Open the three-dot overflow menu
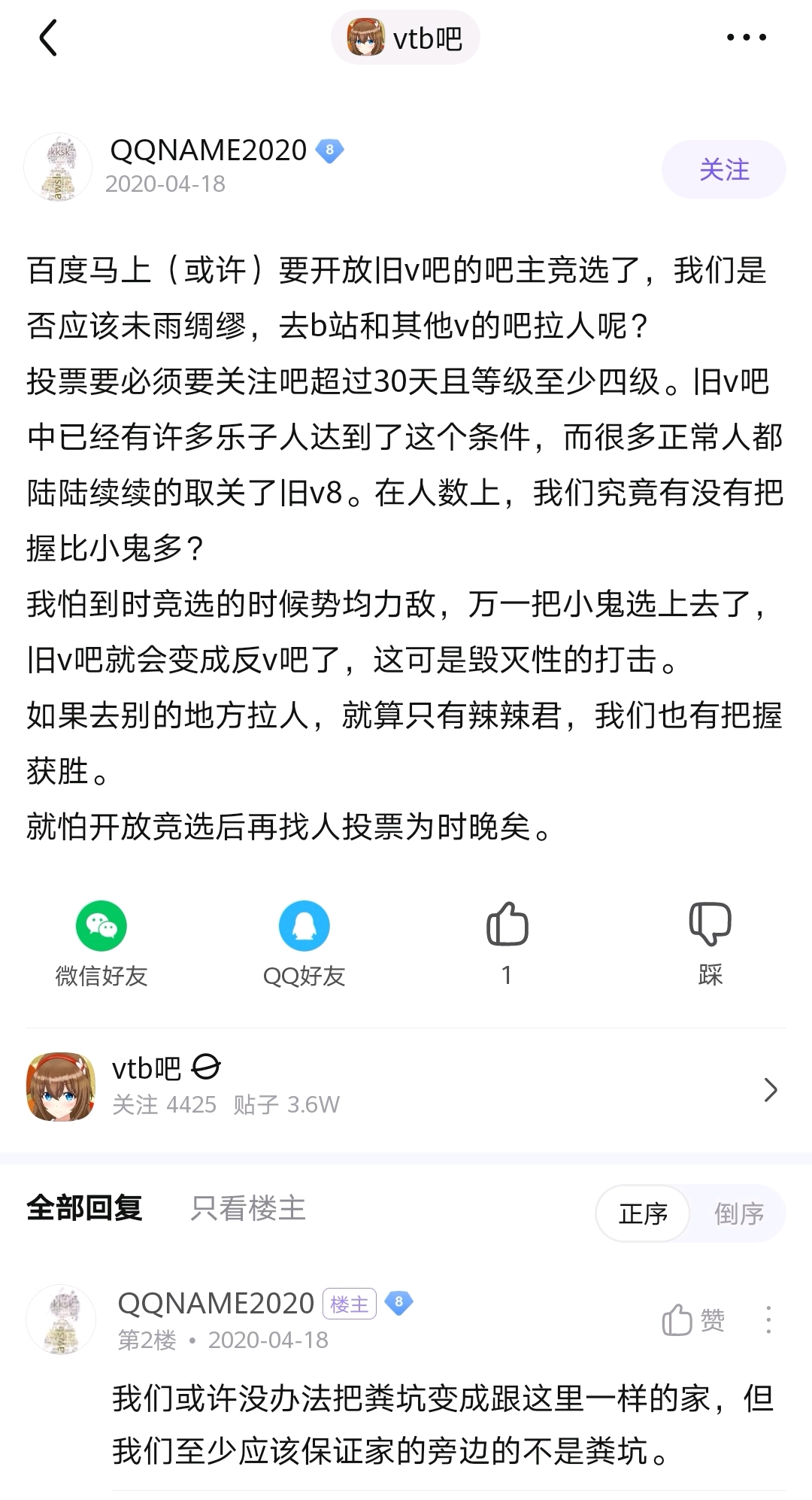 click(x=746, y=38)
